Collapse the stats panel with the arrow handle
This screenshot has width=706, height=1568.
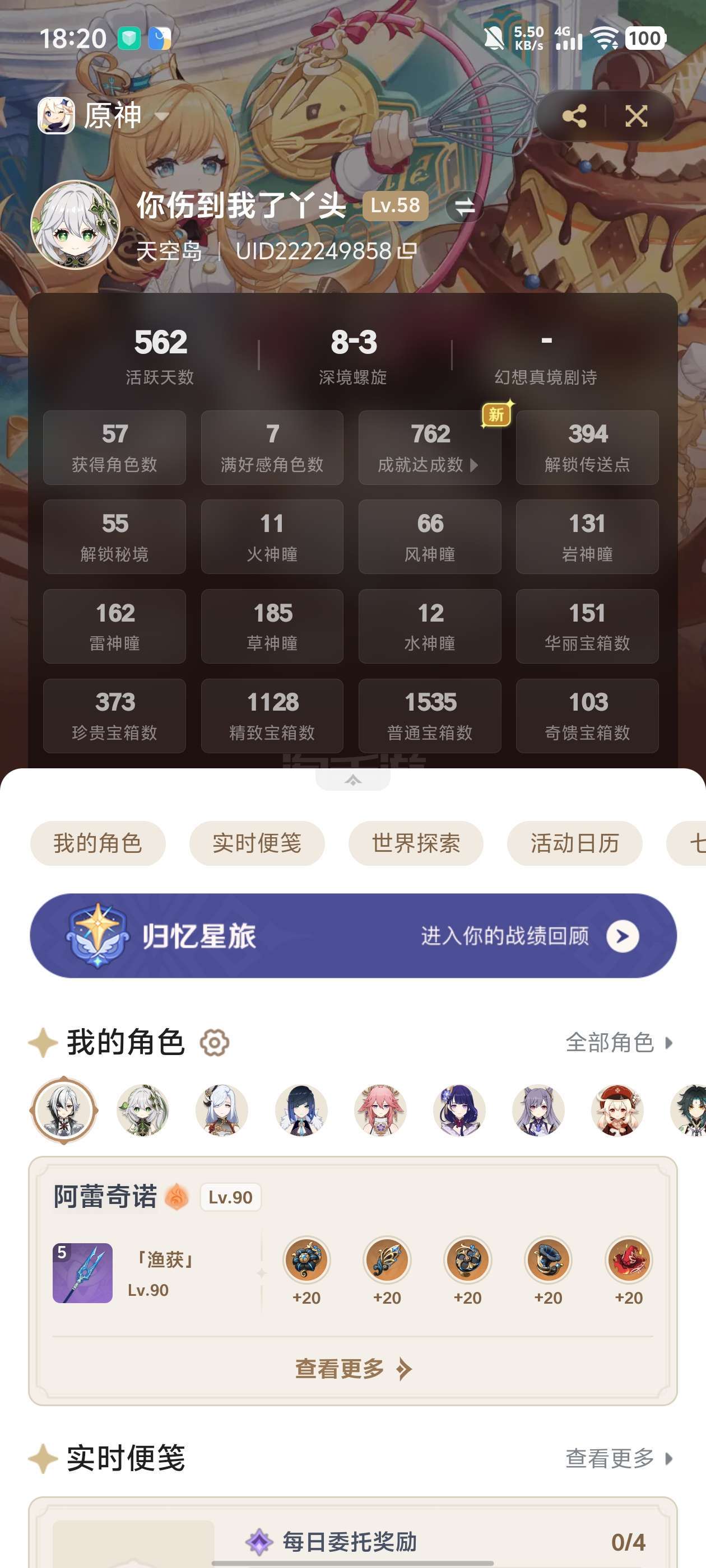[352, 780]
